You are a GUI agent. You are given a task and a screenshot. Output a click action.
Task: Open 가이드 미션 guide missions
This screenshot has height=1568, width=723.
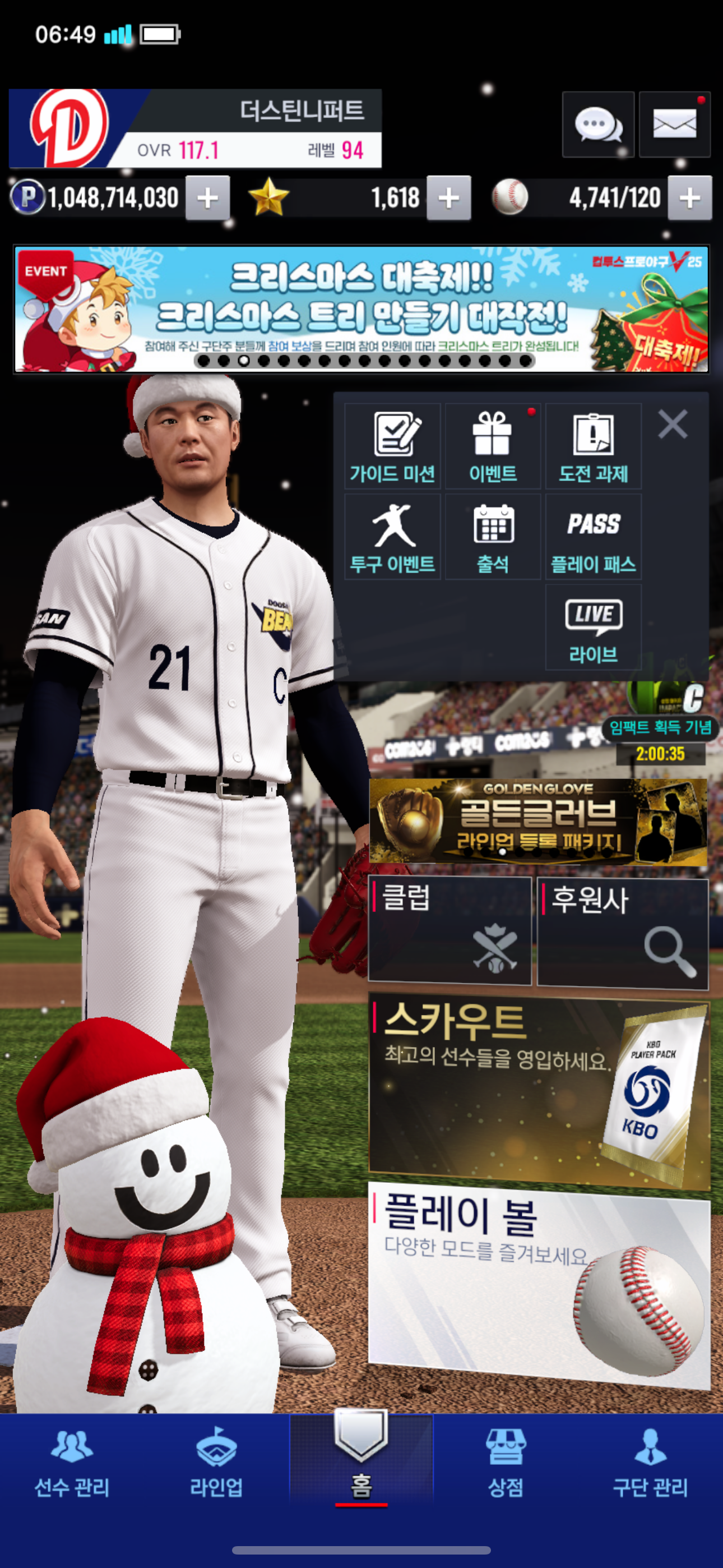(392, 446)
